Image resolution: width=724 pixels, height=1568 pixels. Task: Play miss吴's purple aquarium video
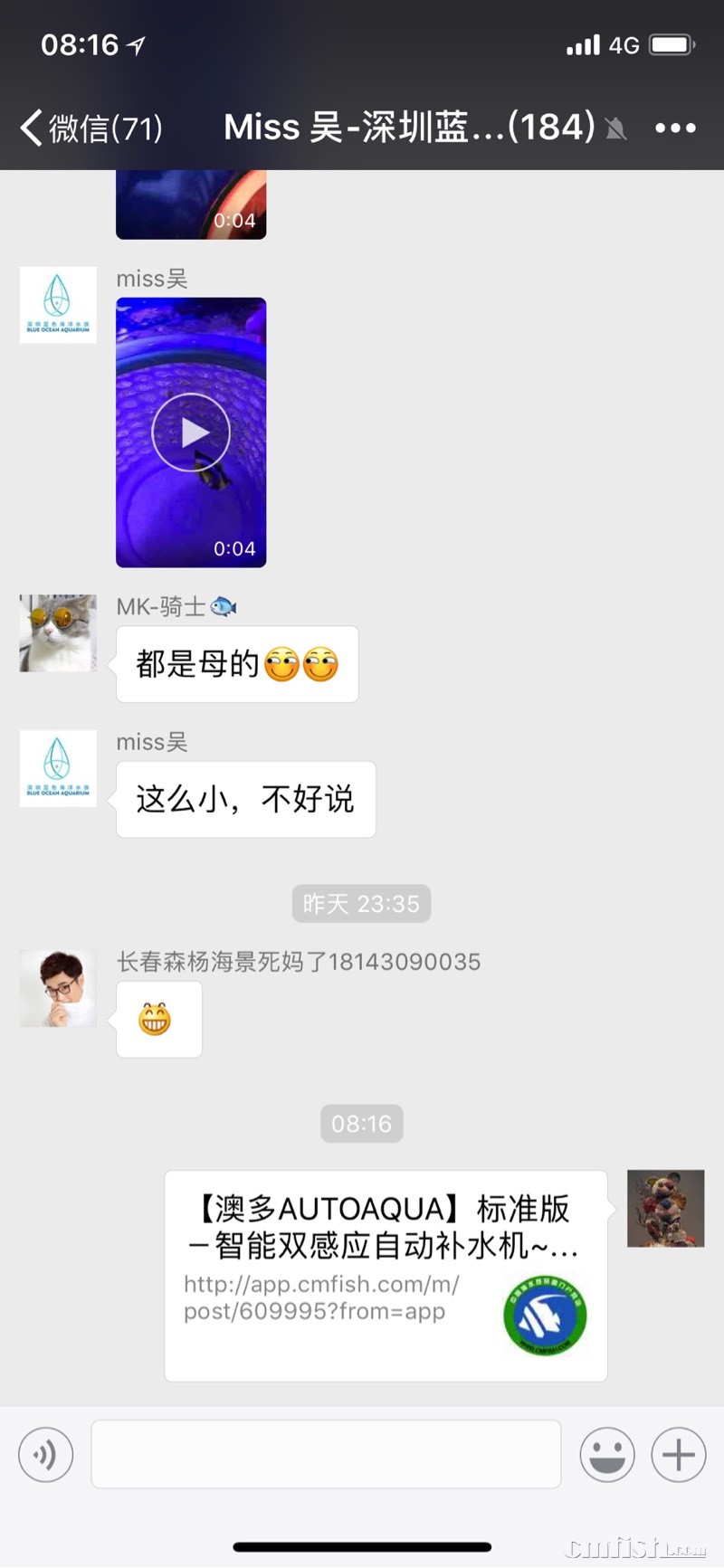pyautogui.click(x=191, y=432)
